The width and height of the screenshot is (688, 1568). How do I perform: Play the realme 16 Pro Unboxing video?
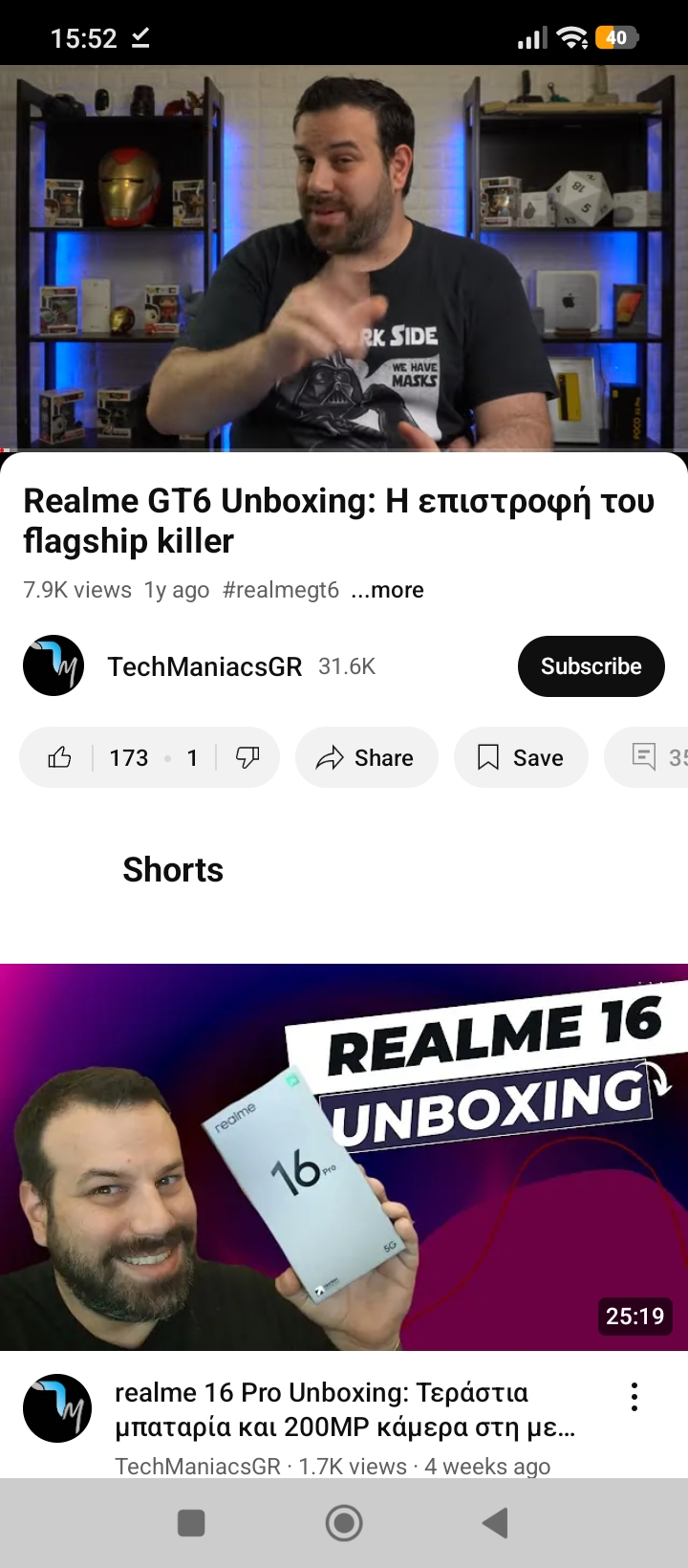point(344,1157)
